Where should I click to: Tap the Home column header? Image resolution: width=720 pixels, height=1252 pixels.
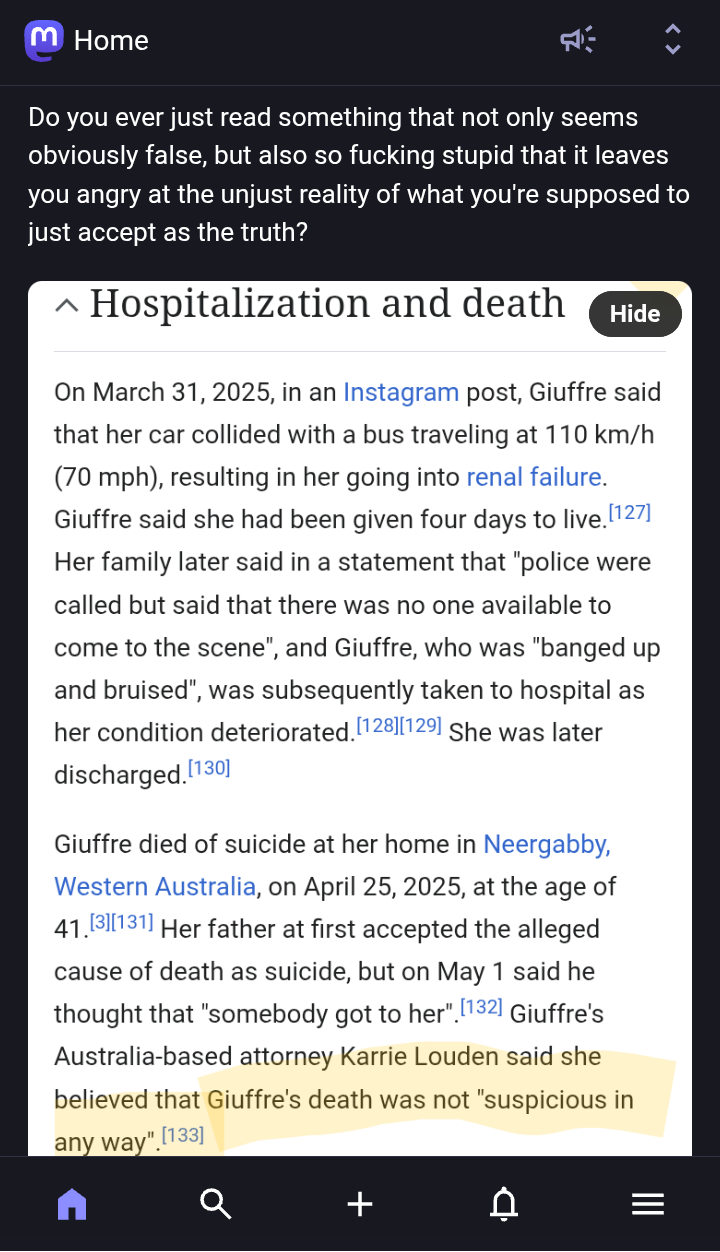tap(110, 40)
